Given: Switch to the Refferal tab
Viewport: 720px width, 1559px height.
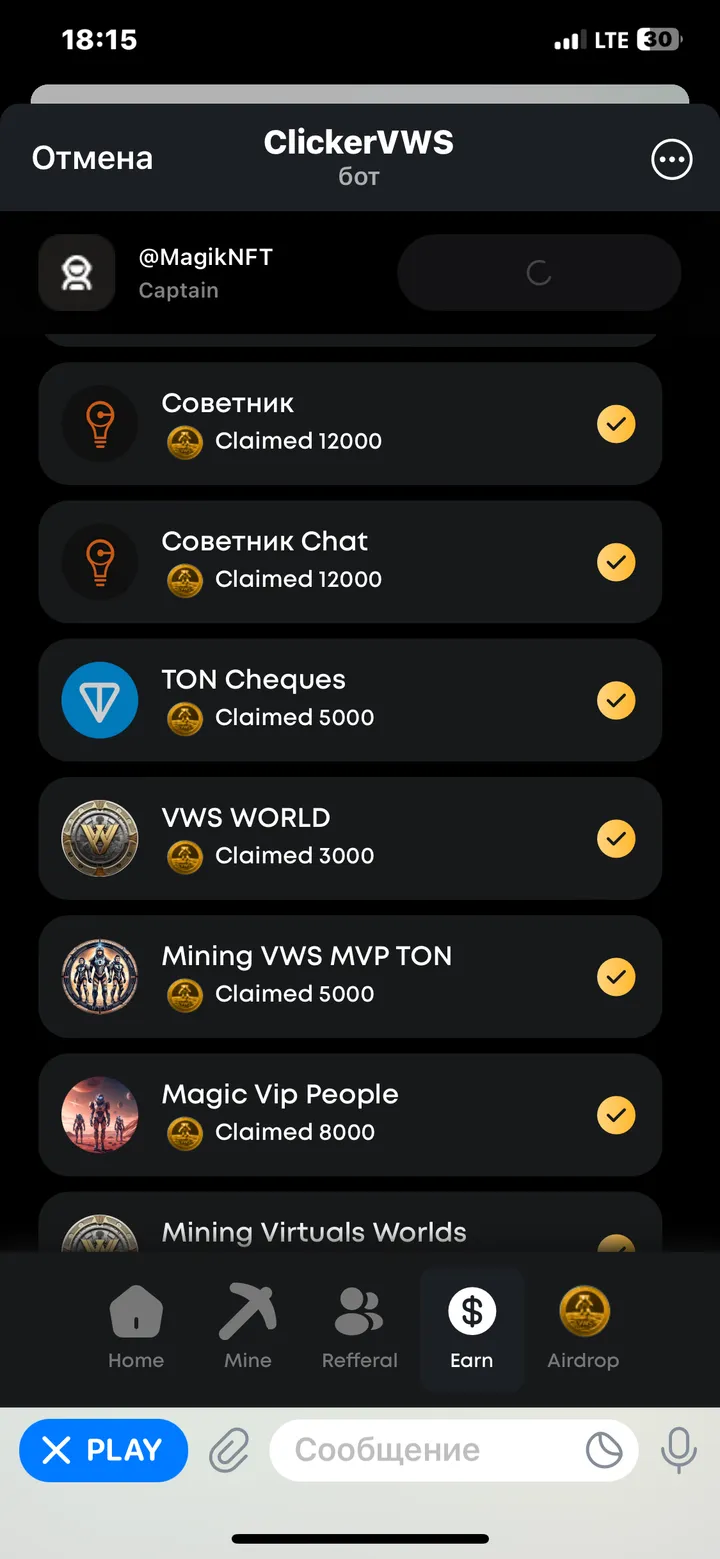Looking at the screenshot, I should point(360,1328).
